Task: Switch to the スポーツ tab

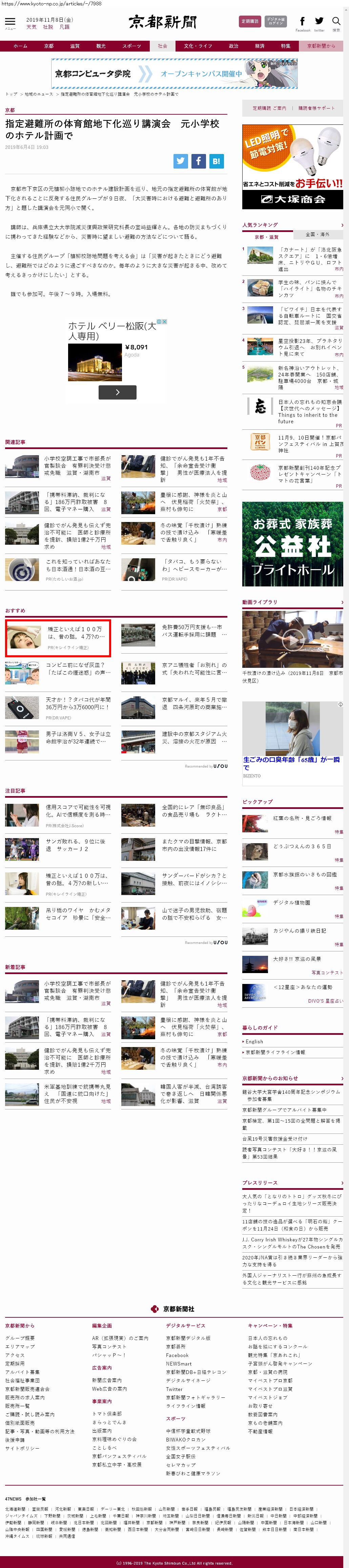Action: tap(131, 46)
